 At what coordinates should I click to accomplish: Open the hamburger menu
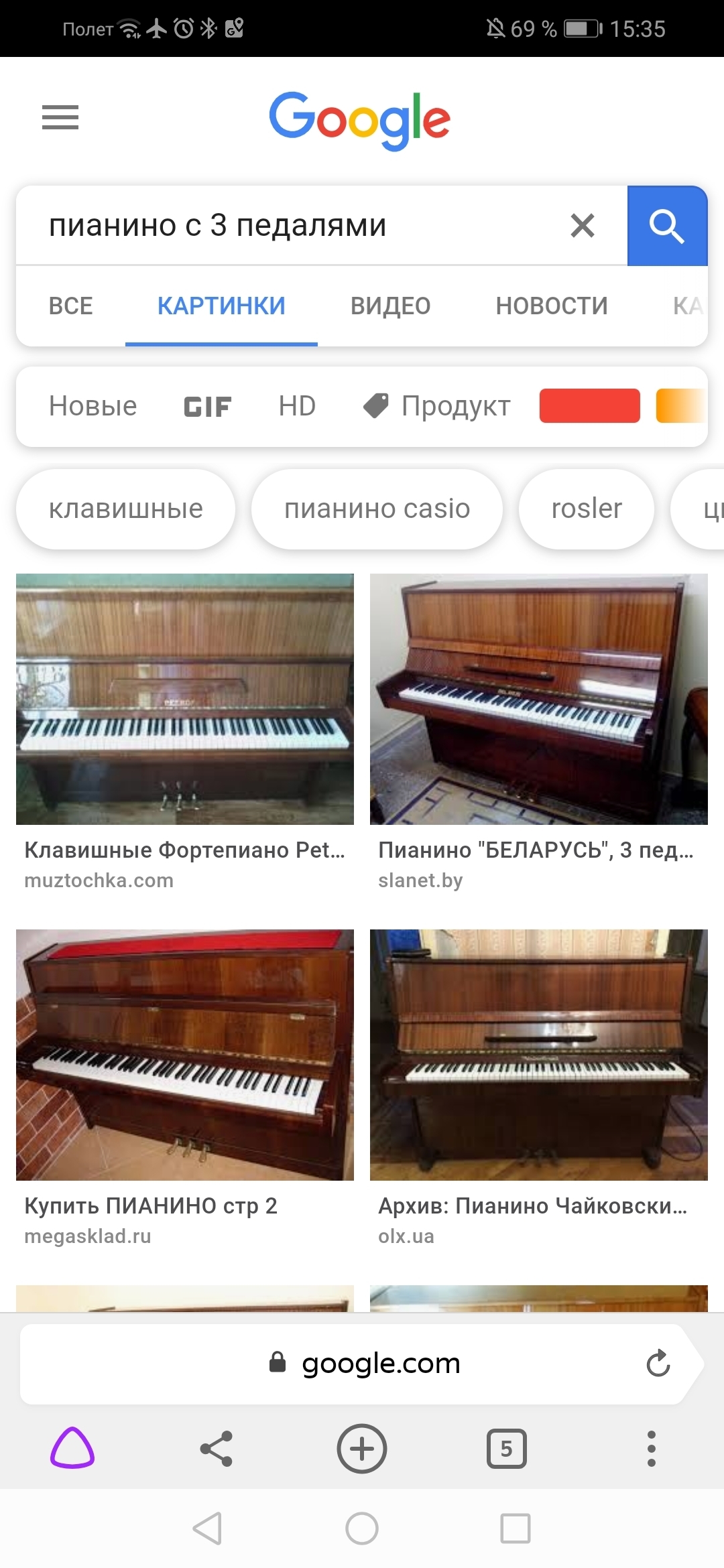pos(60,117)
